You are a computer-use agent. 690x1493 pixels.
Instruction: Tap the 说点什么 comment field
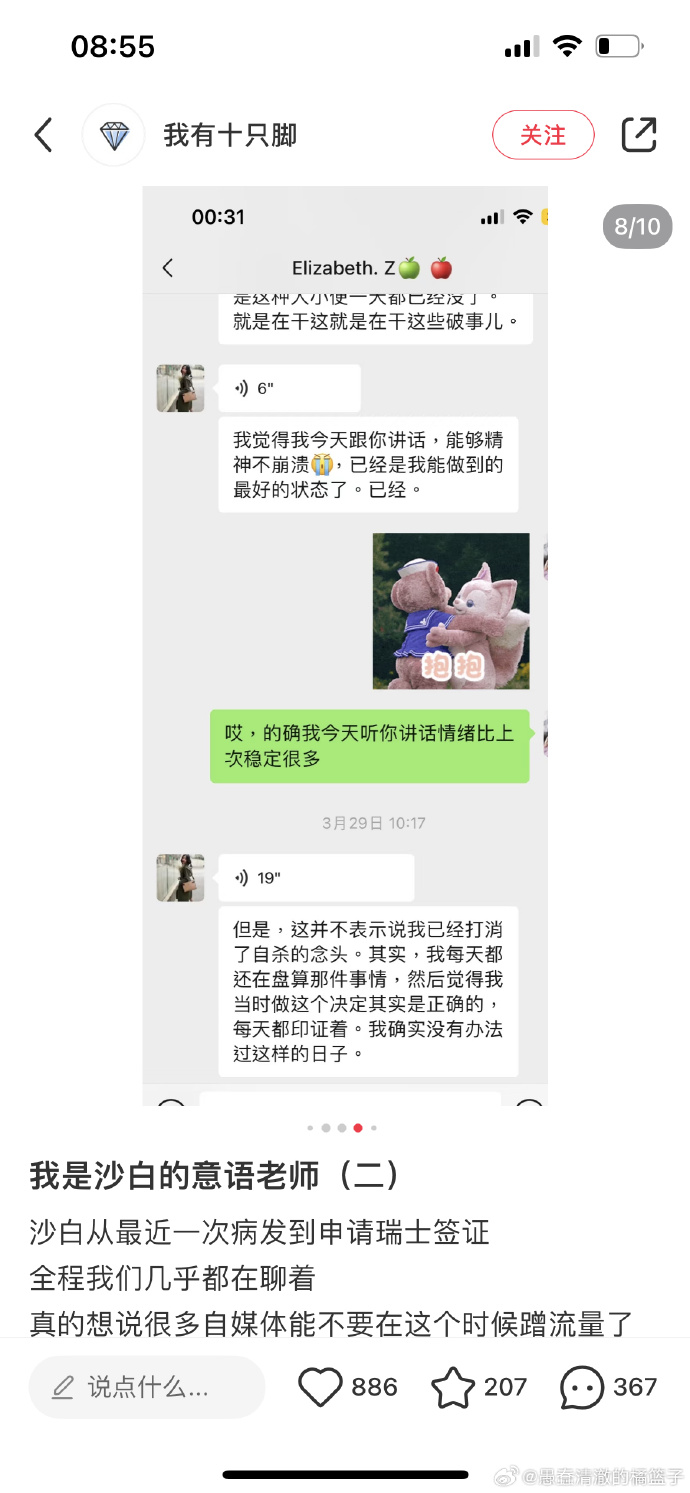147,1387
